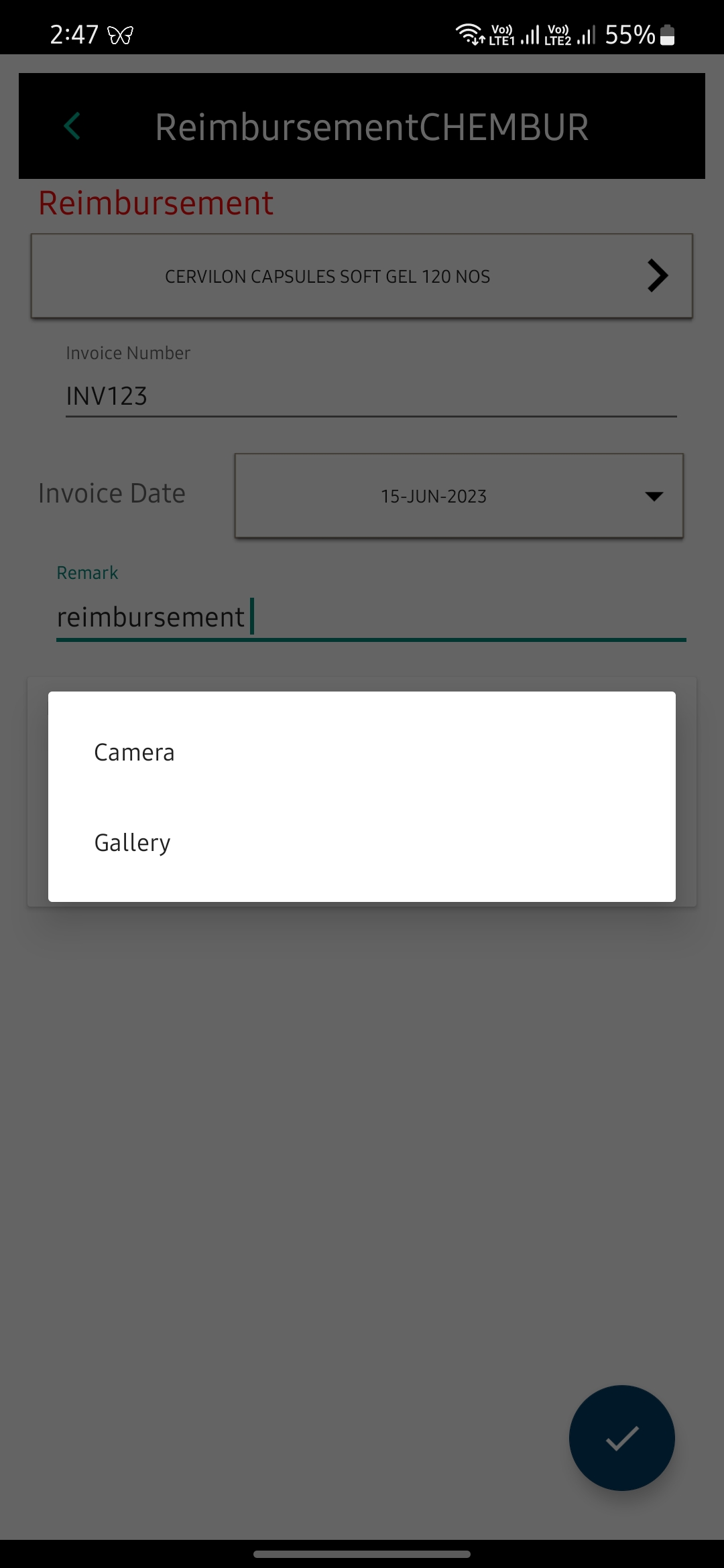
Task: Choose Camera from the popup
Action: tap(134, 753)
